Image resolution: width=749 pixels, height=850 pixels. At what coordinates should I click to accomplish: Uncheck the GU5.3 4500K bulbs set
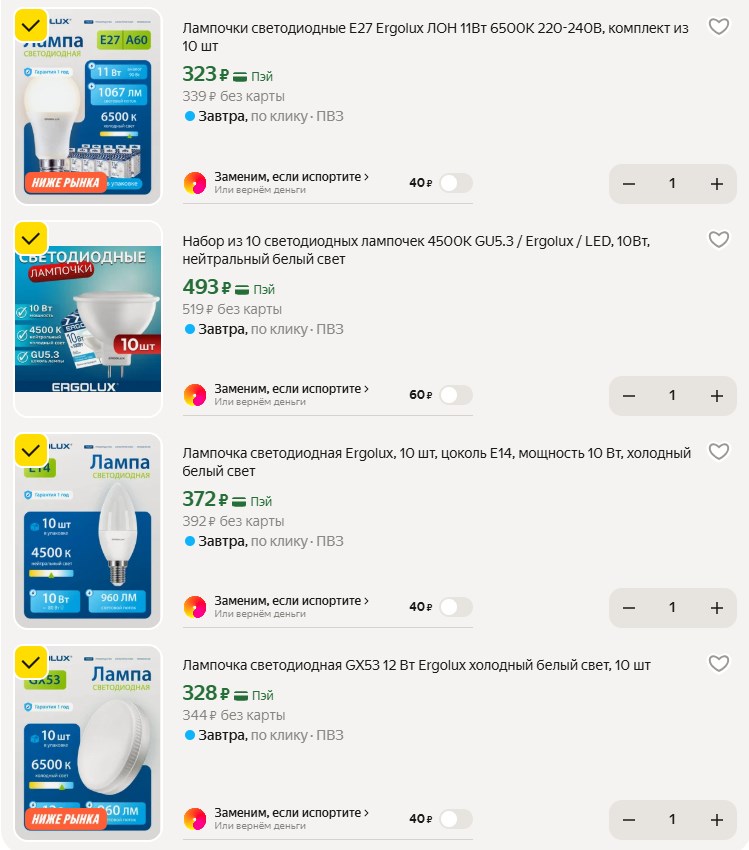(32, 238)
